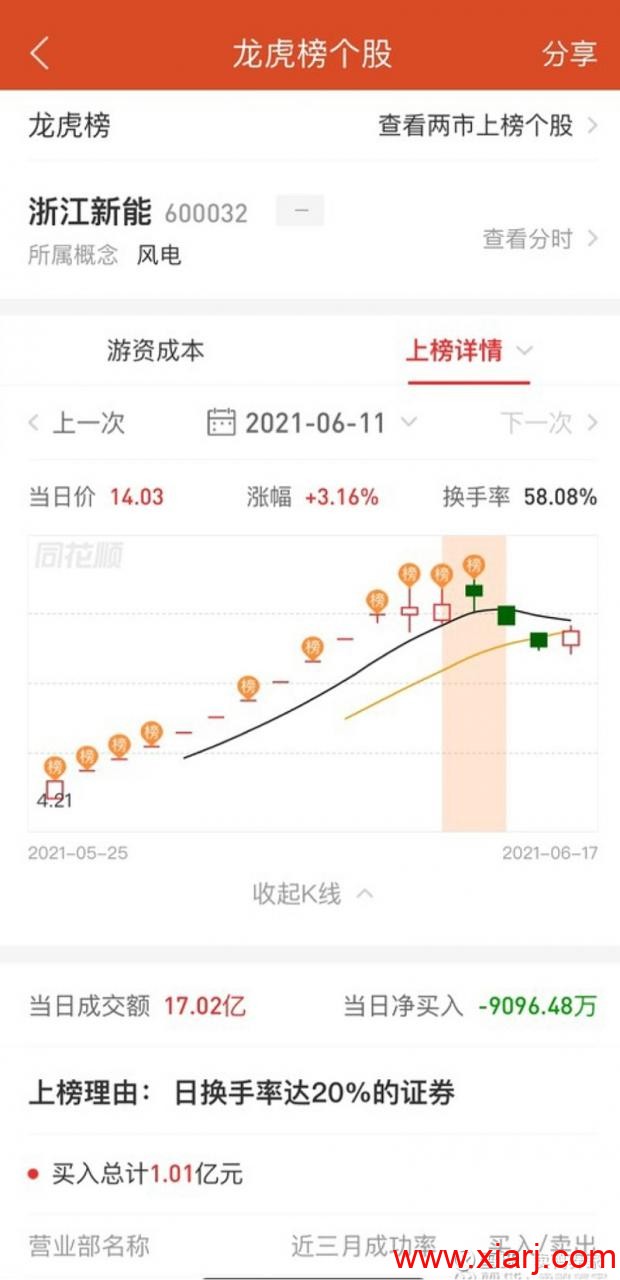Viewport: 620px width, 1280px height.
Task: Add 浙江新能 to watchlist toggle button
Action: point(300,211)
